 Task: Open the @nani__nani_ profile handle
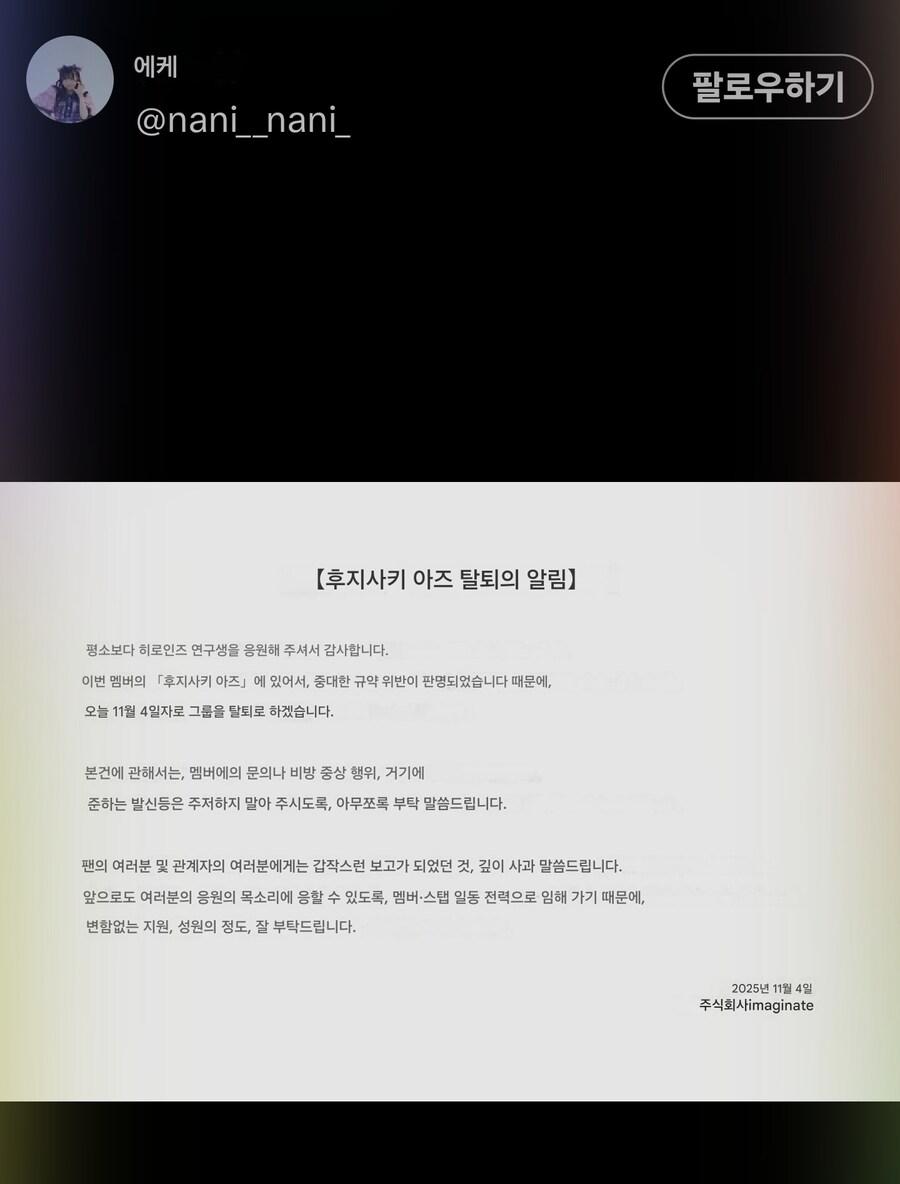242,121
